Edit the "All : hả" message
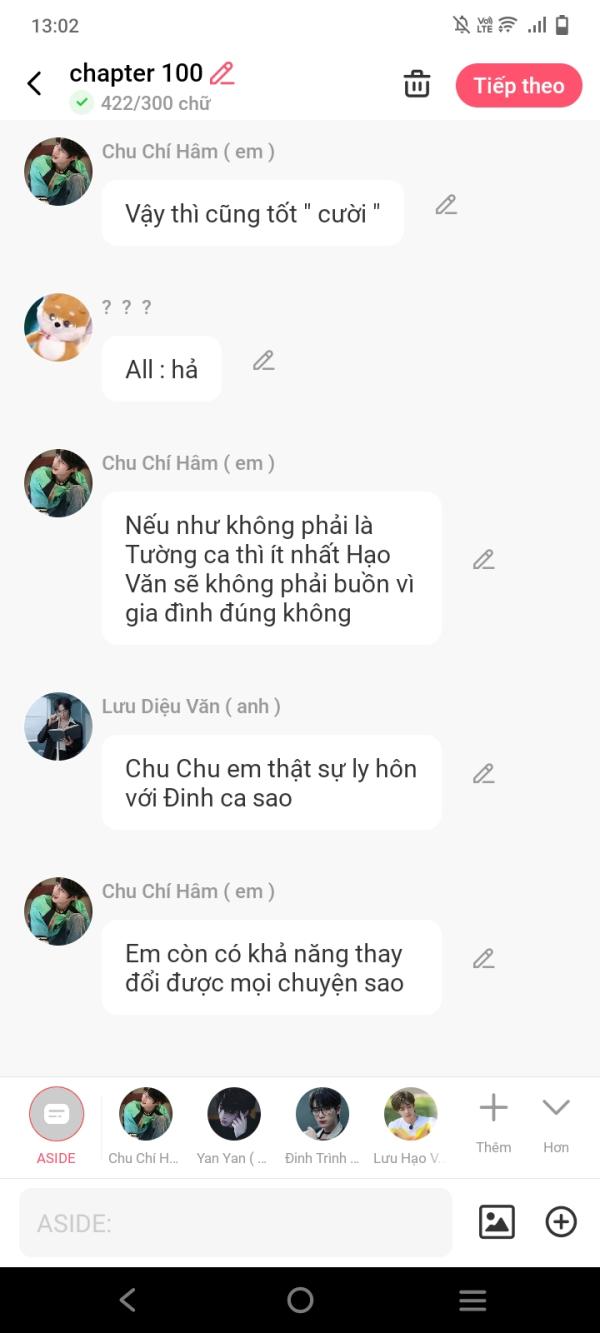600x1333 pixels. pos(263,361)
